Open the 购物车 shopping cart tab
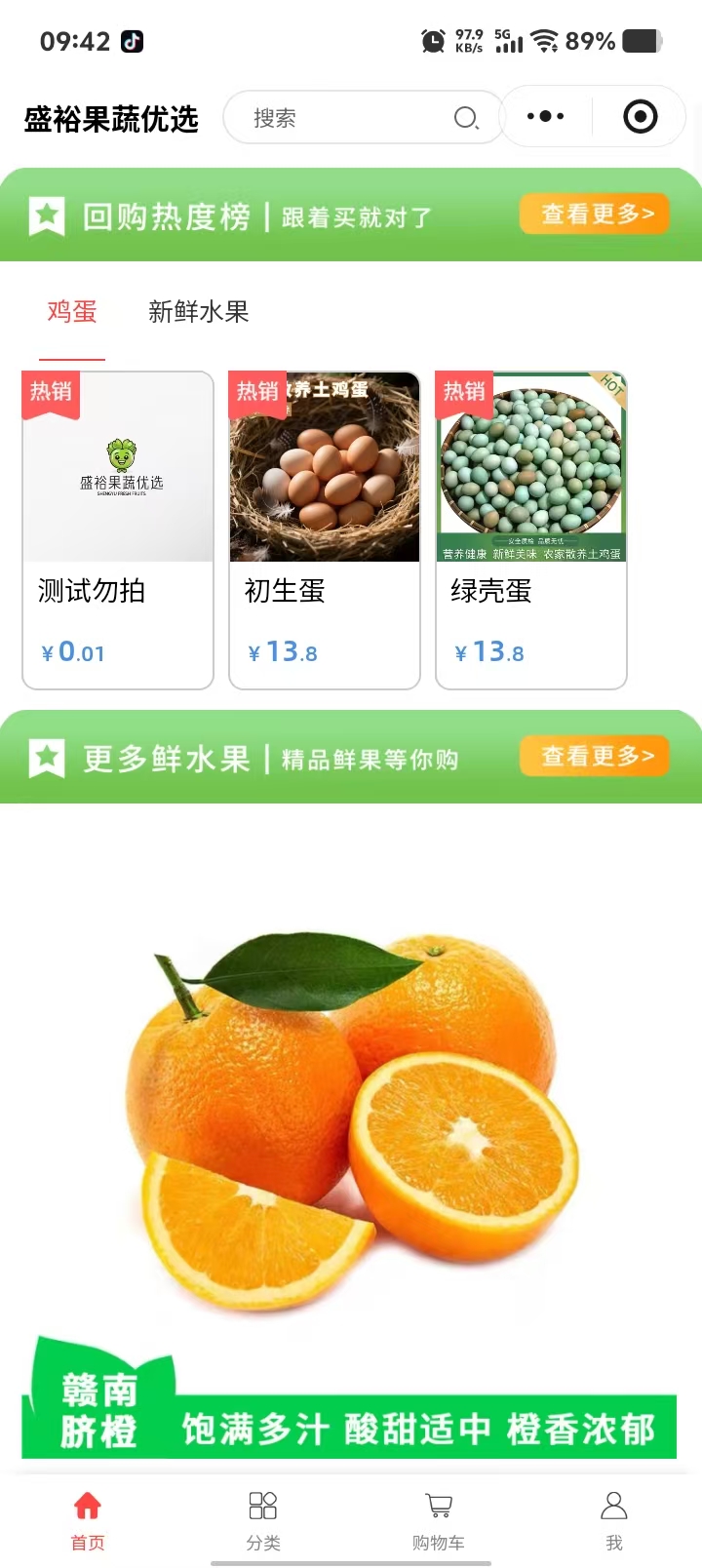The height and width of the screenshot is (1568, 702). click(x=439, y=1519)
